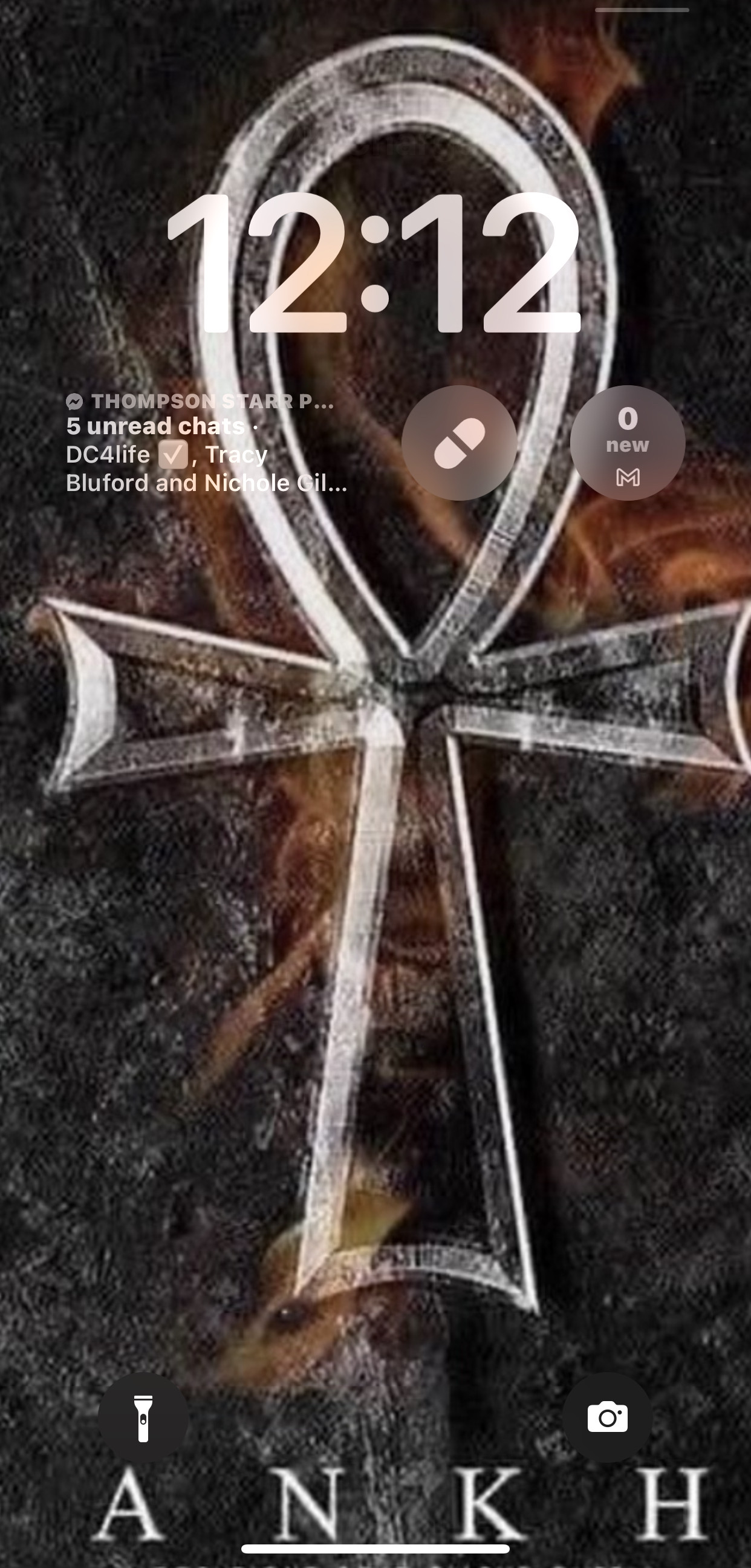Turn on the flashlight
Image resolution: width=751 pixels, height=1568 pixels.
click(x=143, y=1418)
